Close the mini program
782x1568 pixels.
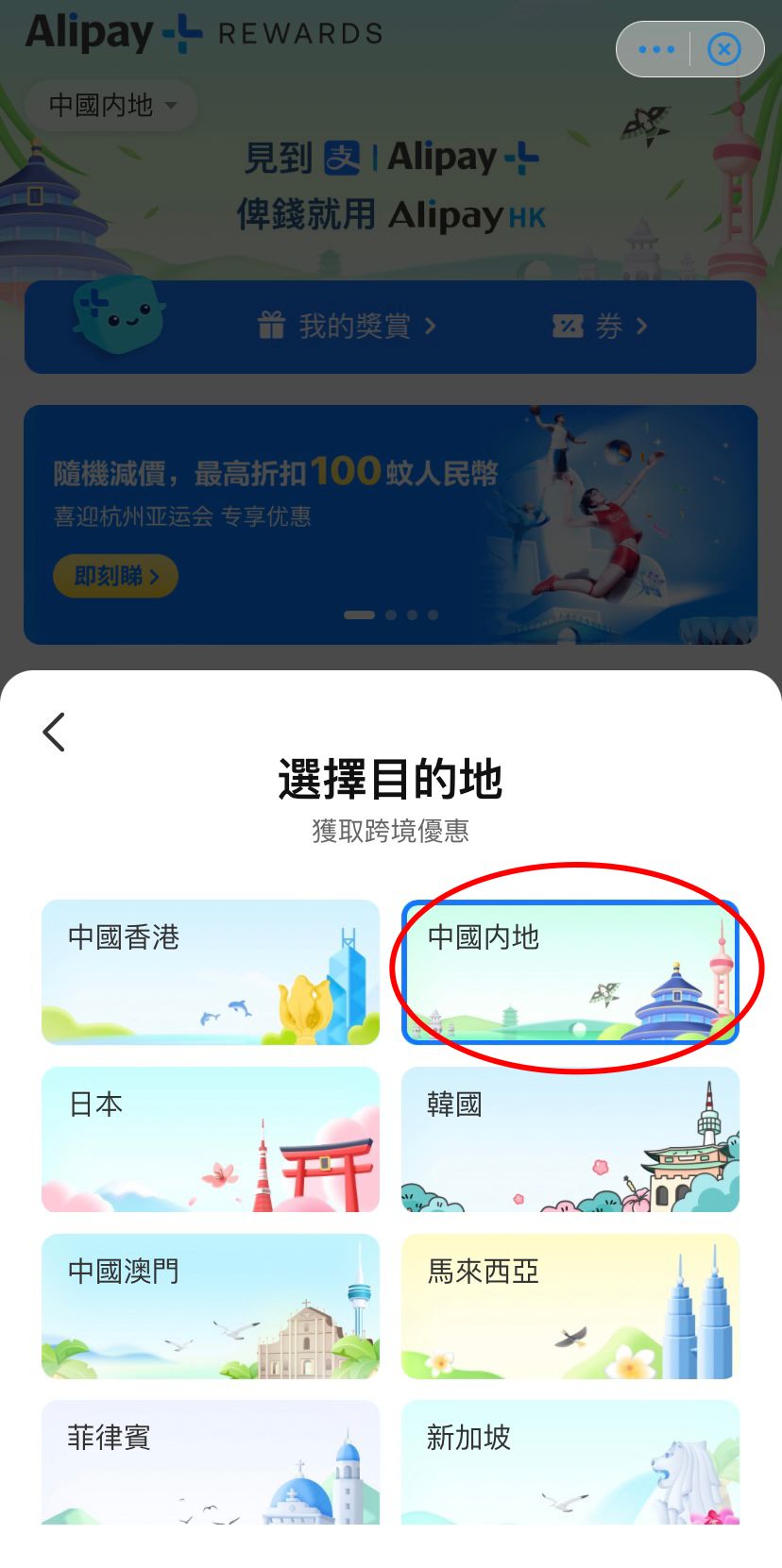click(724, 49)
